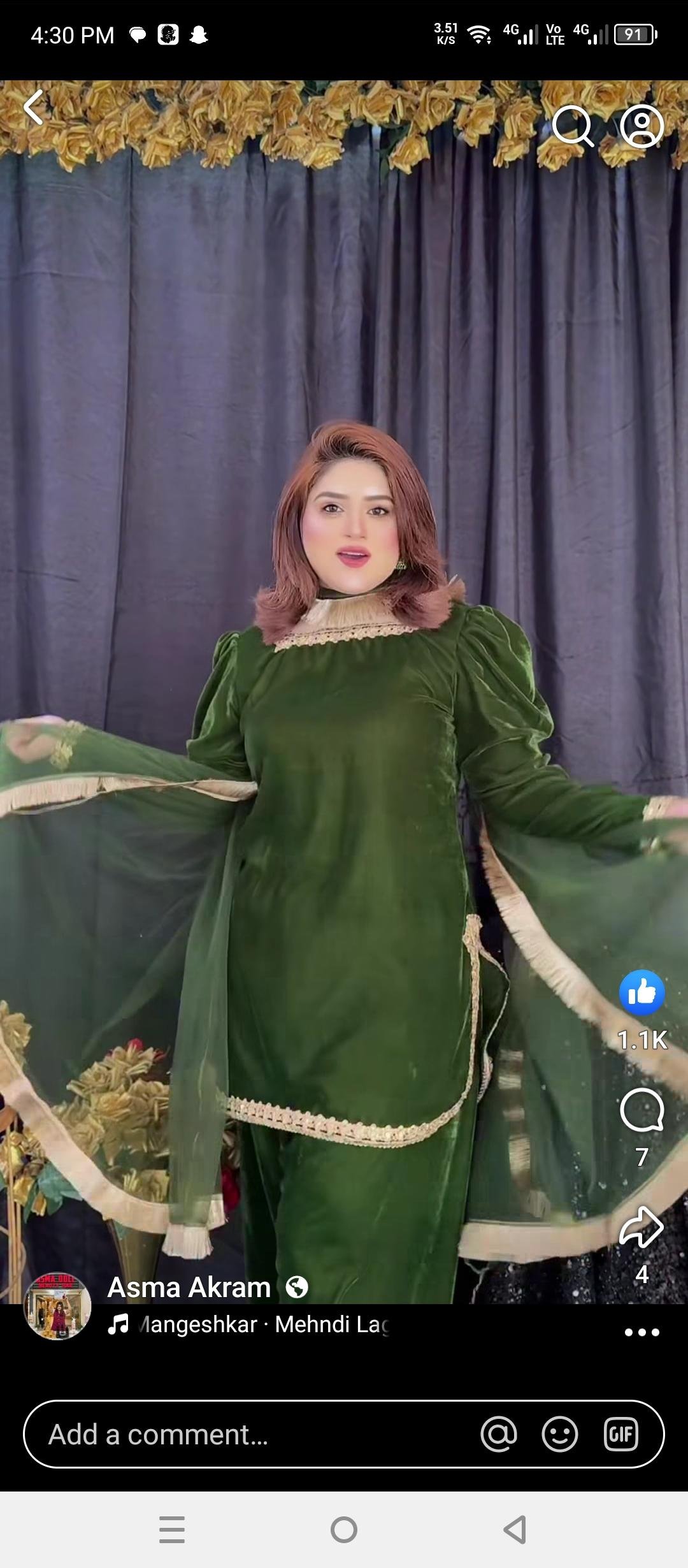This screenshot has width=688, height=1568.
Task: Open the Asma Akram profile name
Action: pyautogui.click(x=189, y=1288)
